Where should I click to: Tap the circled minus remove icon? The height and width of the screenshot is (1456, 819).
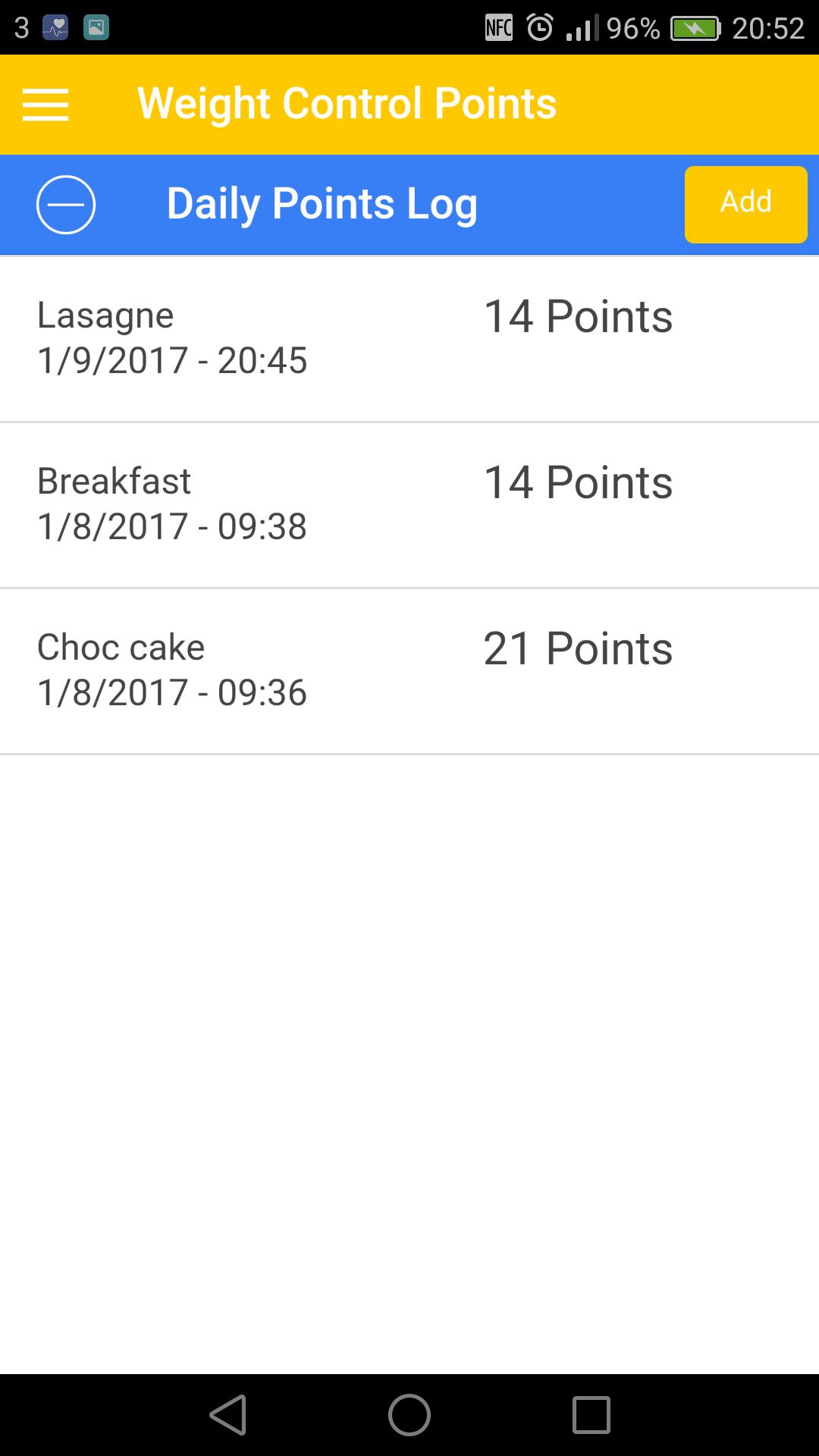pos(66,205)
